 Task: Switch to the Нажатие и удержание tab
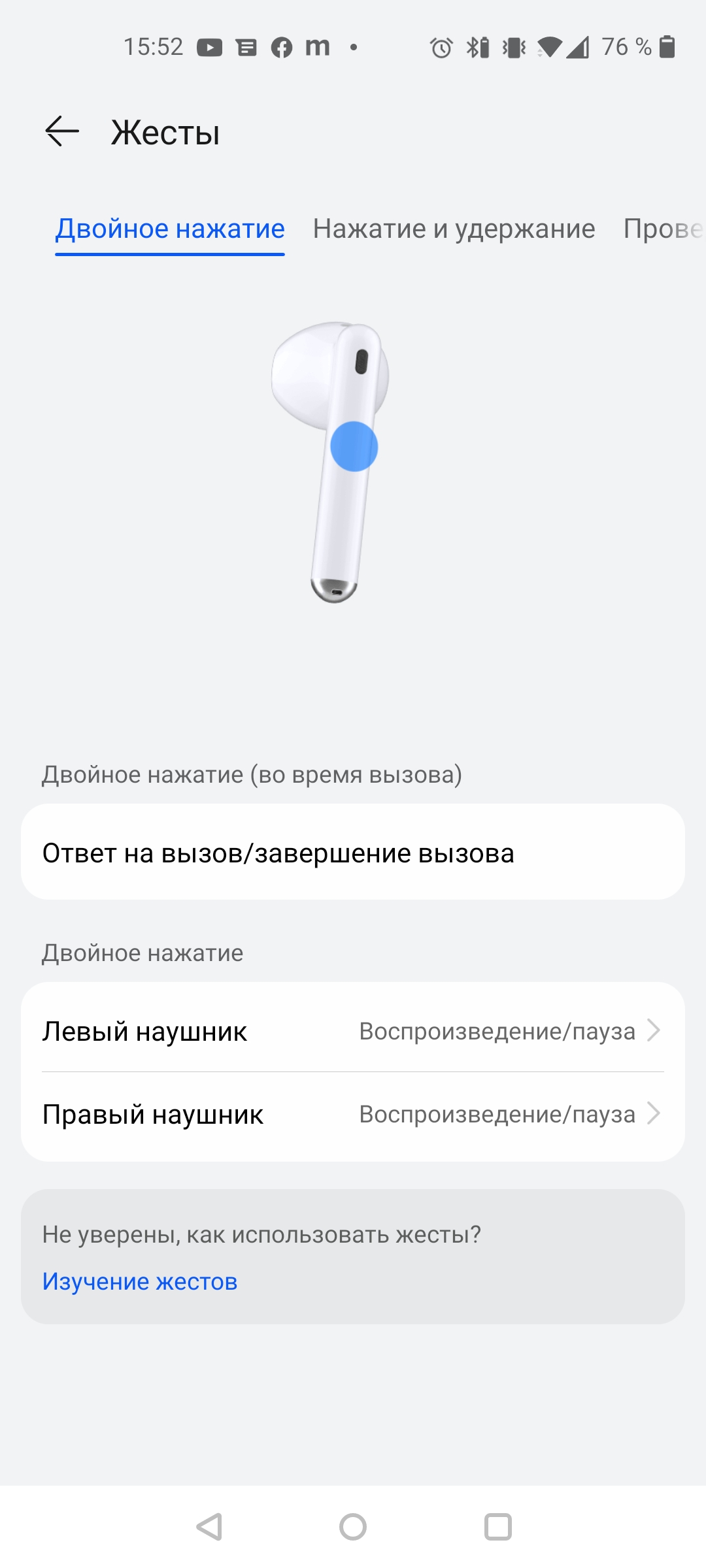tap(454, 229)
